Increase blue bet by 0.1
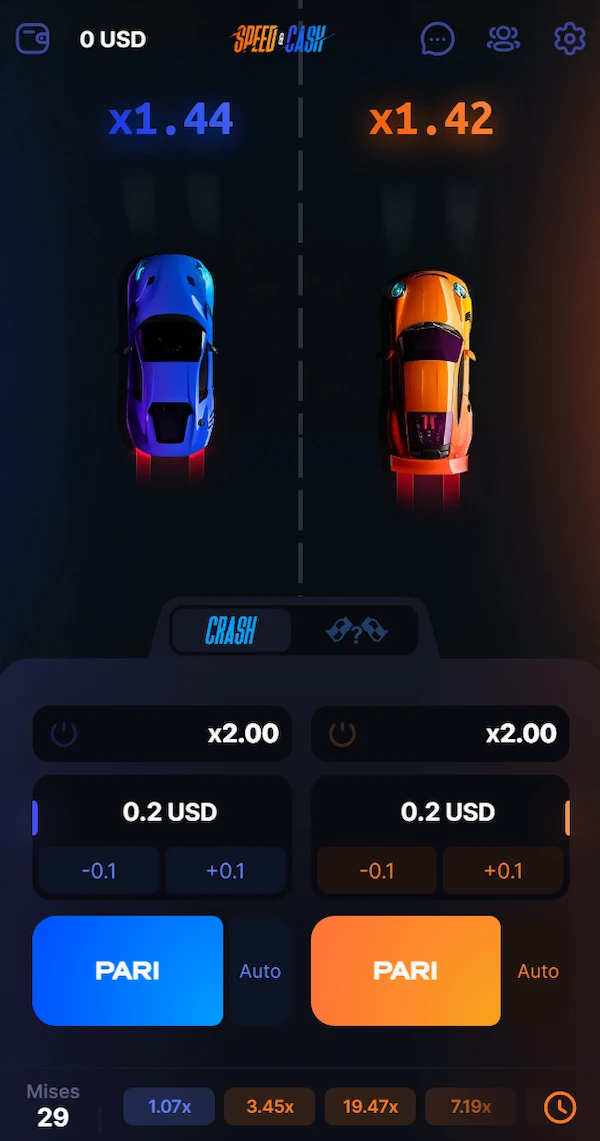 [225, 870]
